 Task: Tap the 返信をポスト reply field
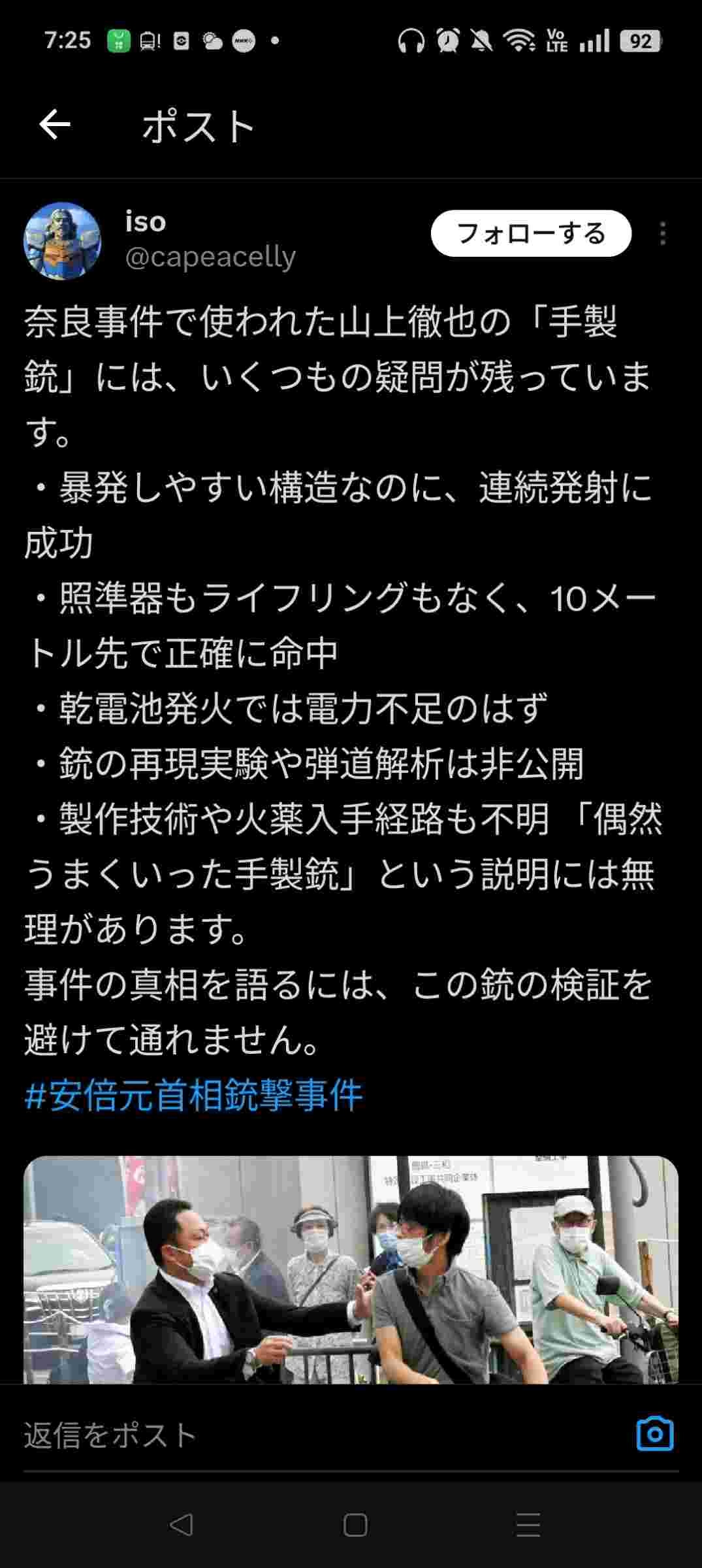294,1435
